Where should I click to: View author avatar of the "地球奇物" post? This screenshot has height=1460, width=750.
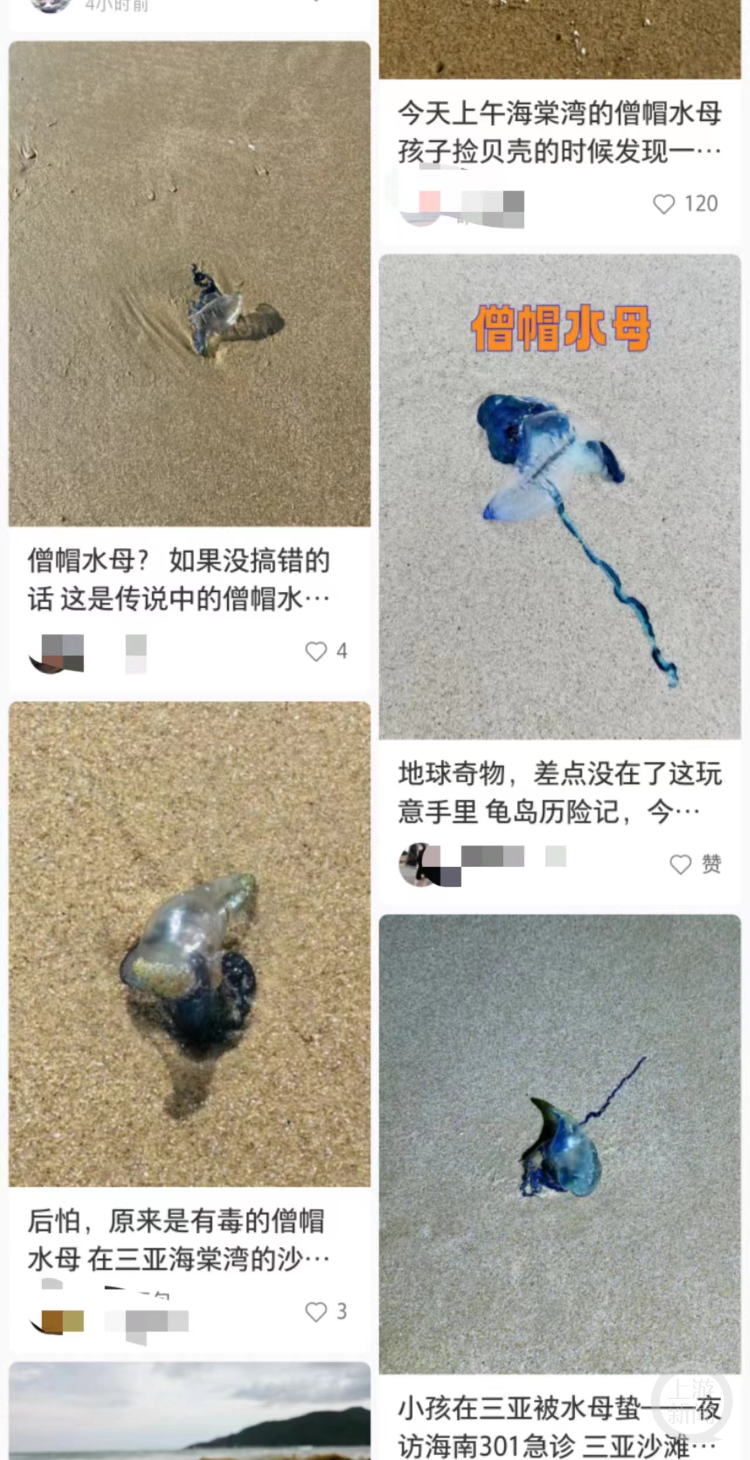(416, 863)
